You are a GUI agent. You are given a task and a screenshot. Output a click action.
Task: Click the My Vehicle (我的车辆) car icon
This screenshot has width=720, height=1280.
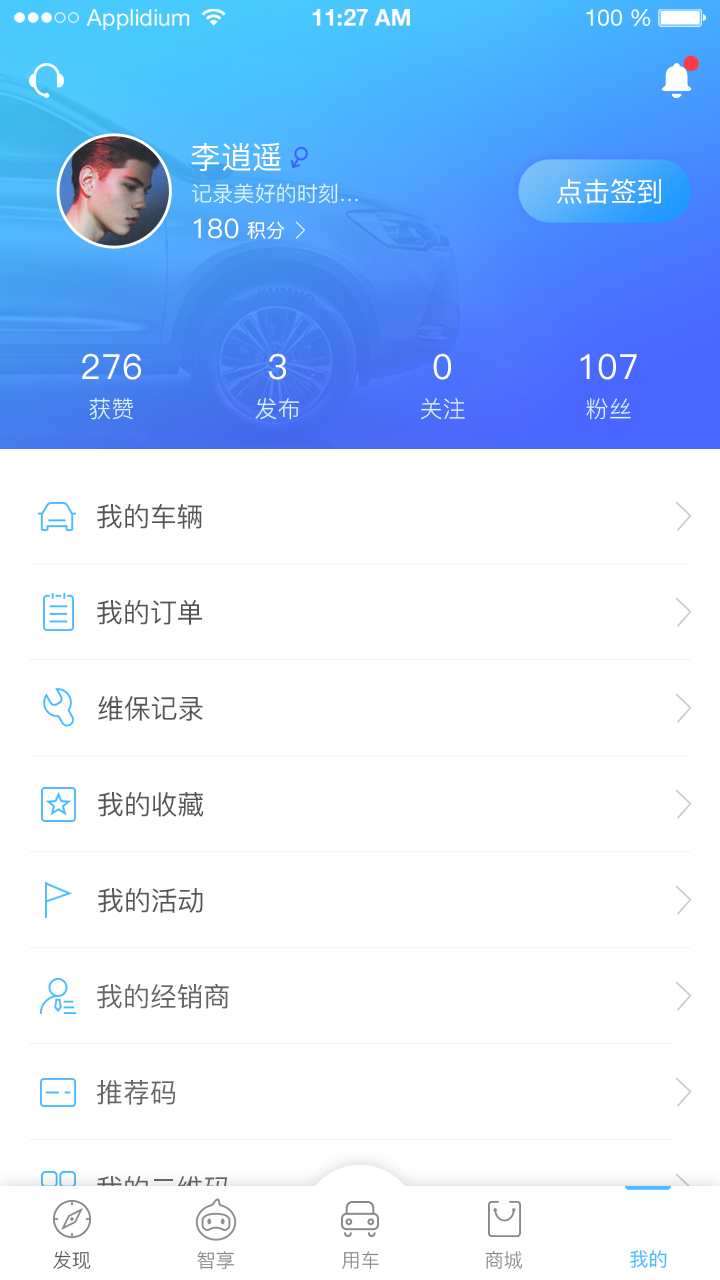(58, 517)
